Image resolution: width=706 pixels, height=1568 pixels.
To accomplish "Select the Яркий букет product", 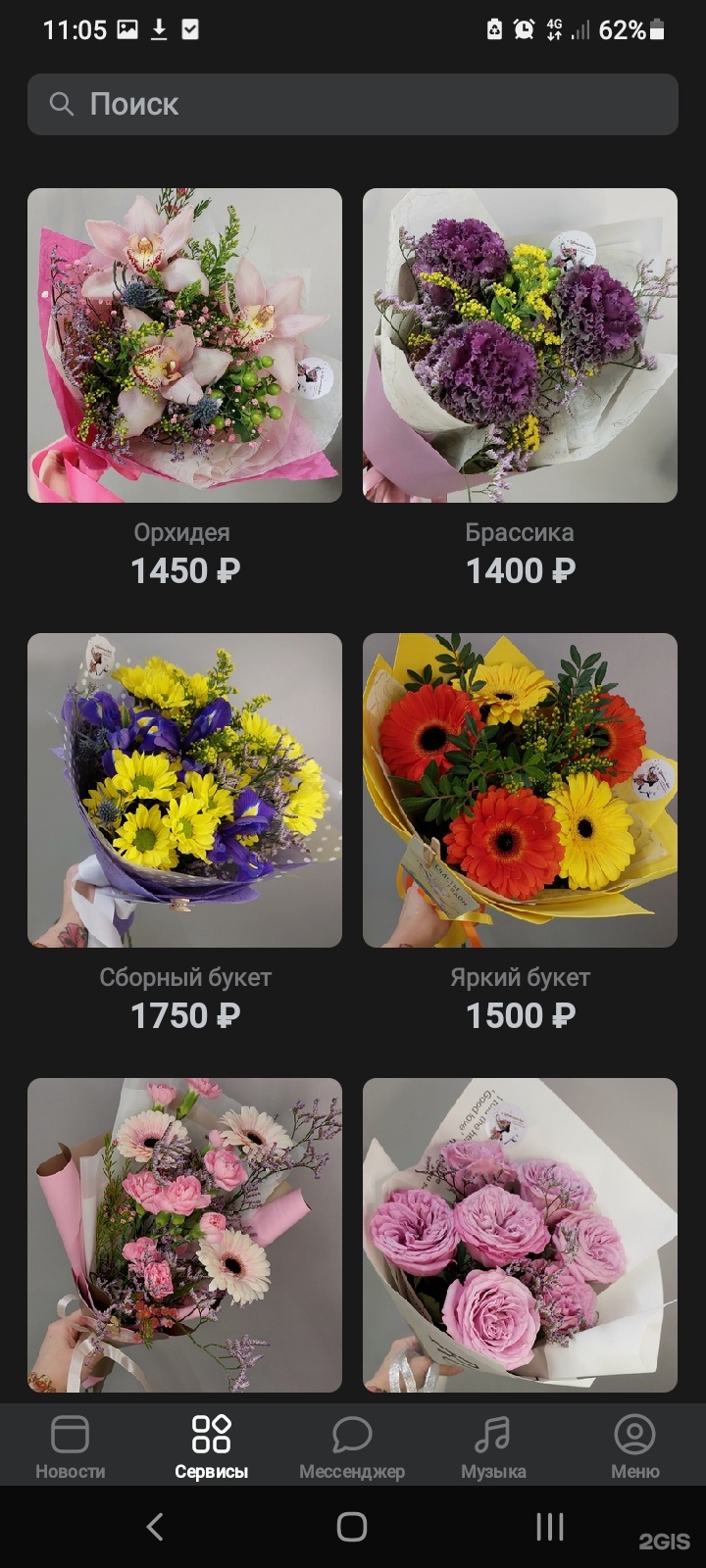I will [x=520, y=790].
